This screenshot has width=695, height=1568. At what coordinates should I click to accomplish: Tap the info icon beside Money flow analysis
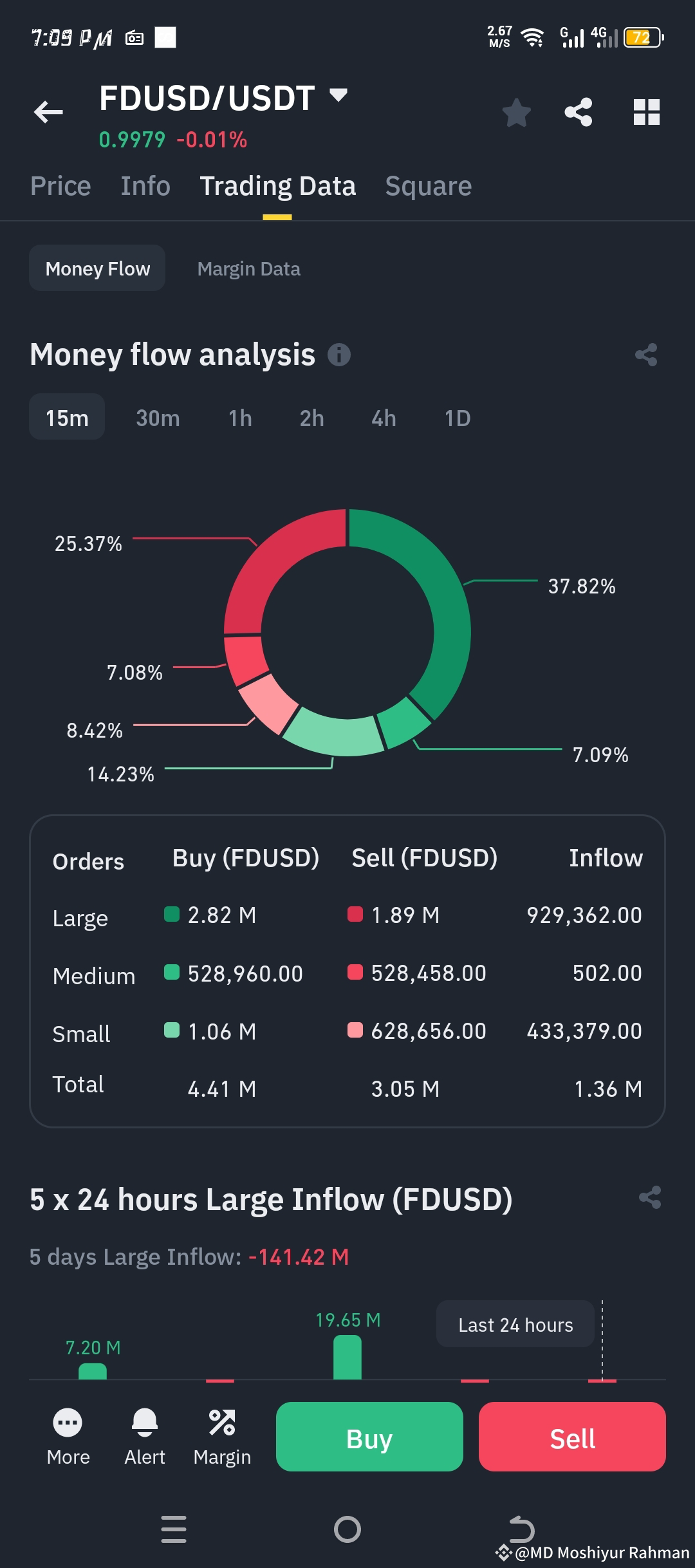pyautogui.click(x=340, y=354)
